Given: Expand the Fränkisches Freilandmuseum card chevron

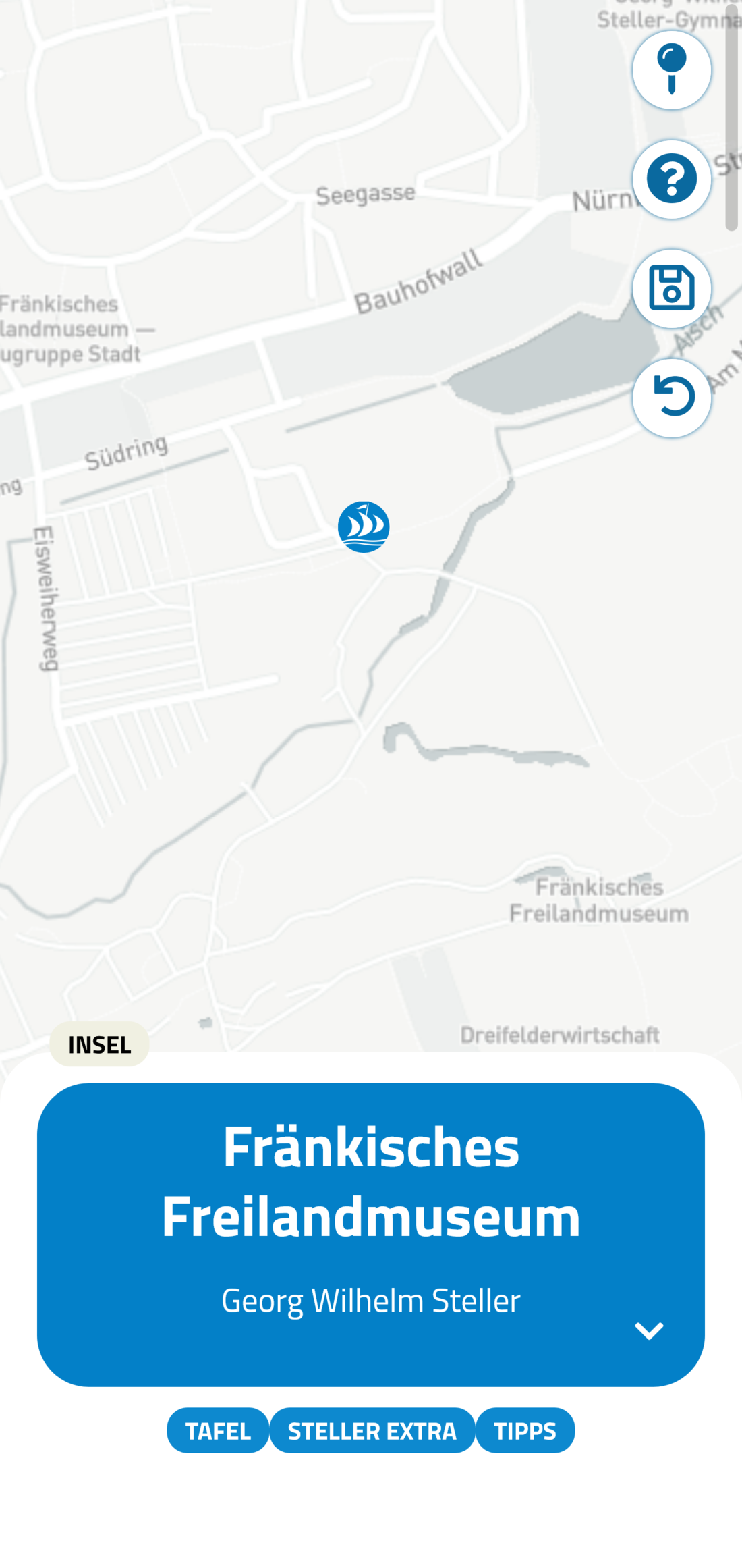Looking at the screenshot, I should point(649,1330).
